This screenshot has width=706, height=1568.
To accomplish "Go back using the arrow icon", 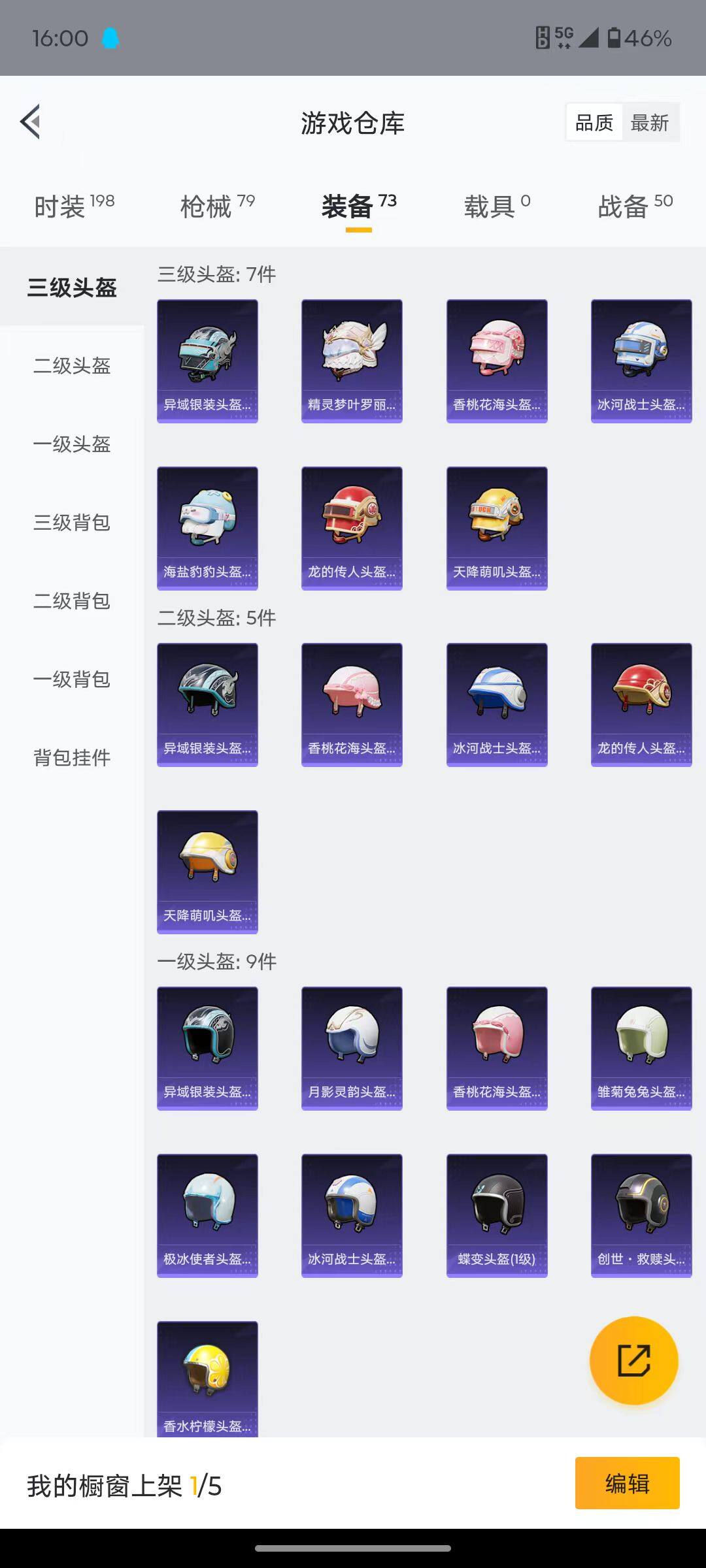I will 29,122.
